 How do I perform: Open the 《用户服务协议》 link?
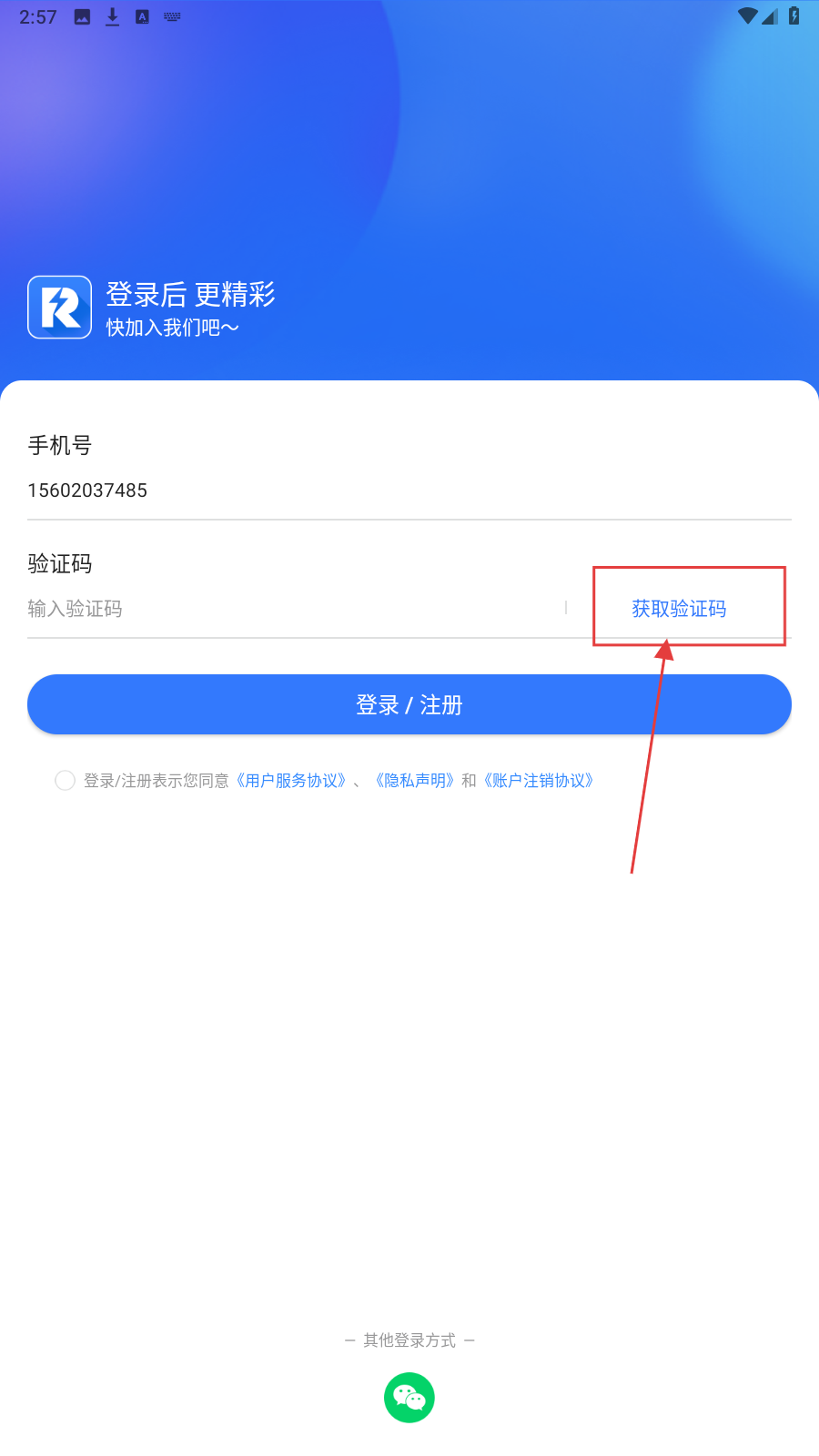click(x=291, y=781)
